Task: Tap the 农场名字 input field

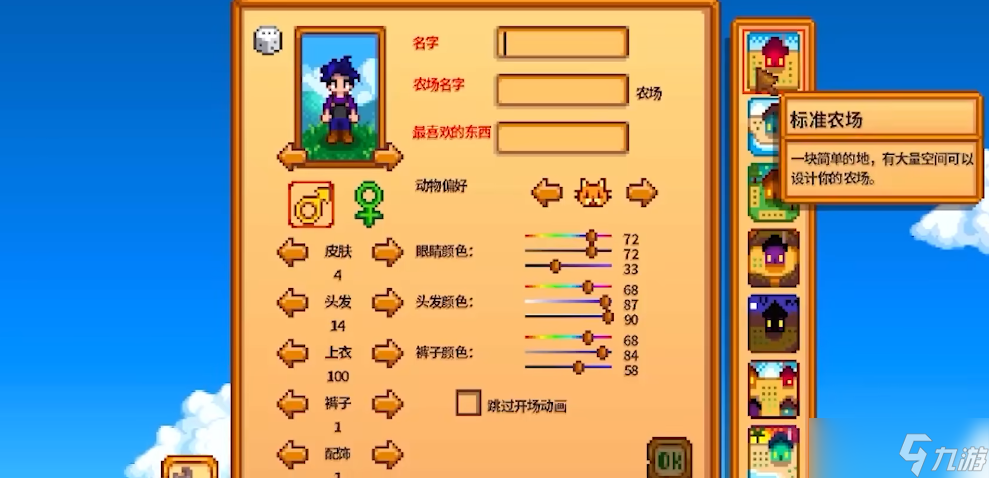Action: (x=563, y=90)
